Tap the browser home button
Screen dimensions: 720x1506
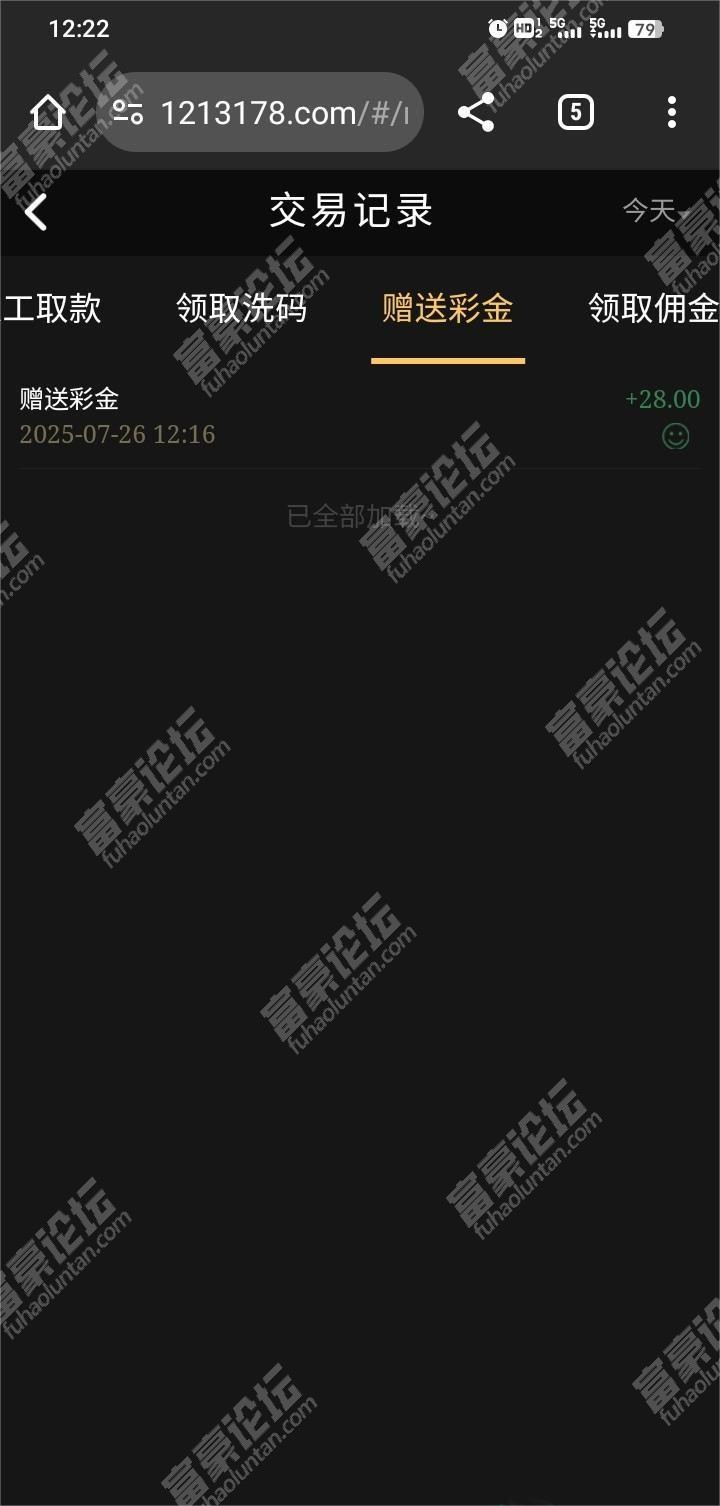click(48, 113)
